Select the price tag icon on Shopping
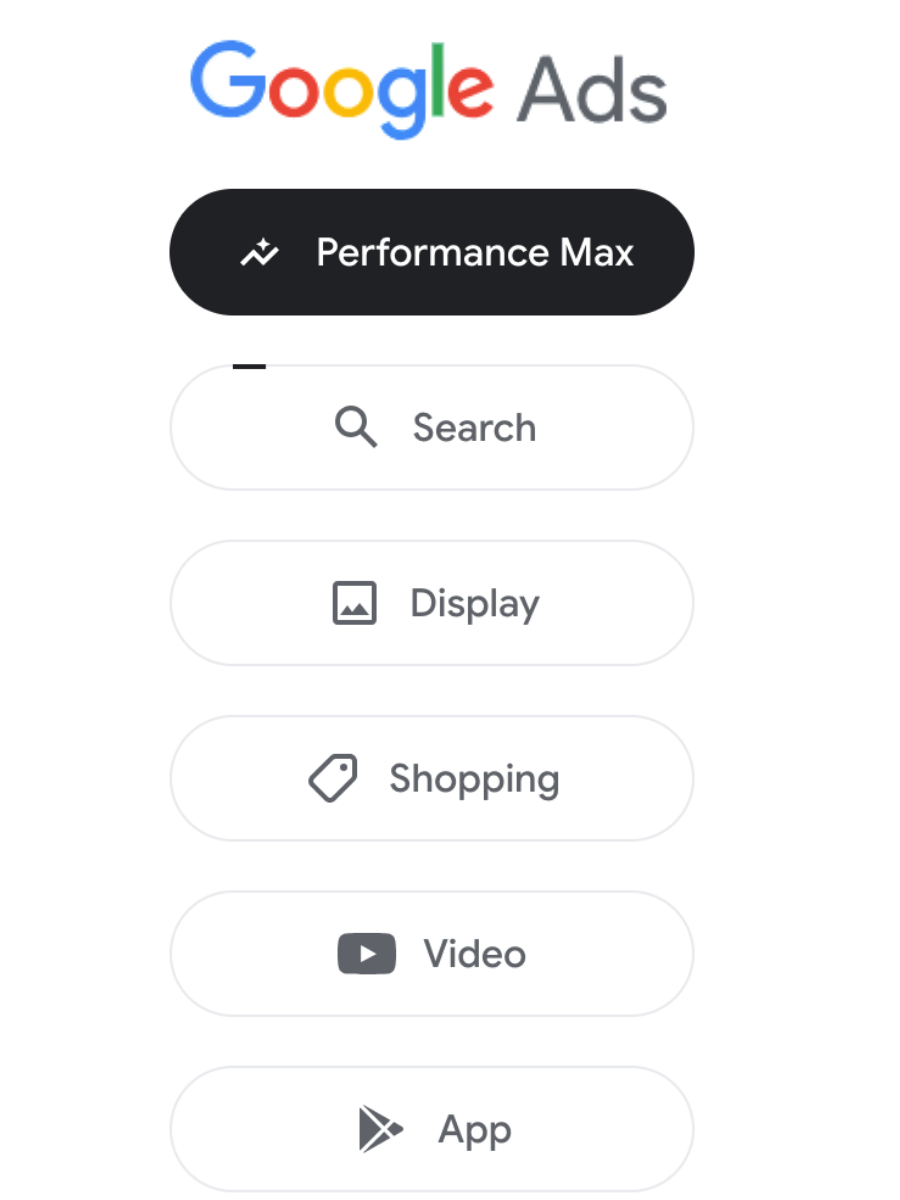Screen dimensions: 900x1200 pyautogui.click(x=337, y=778)
